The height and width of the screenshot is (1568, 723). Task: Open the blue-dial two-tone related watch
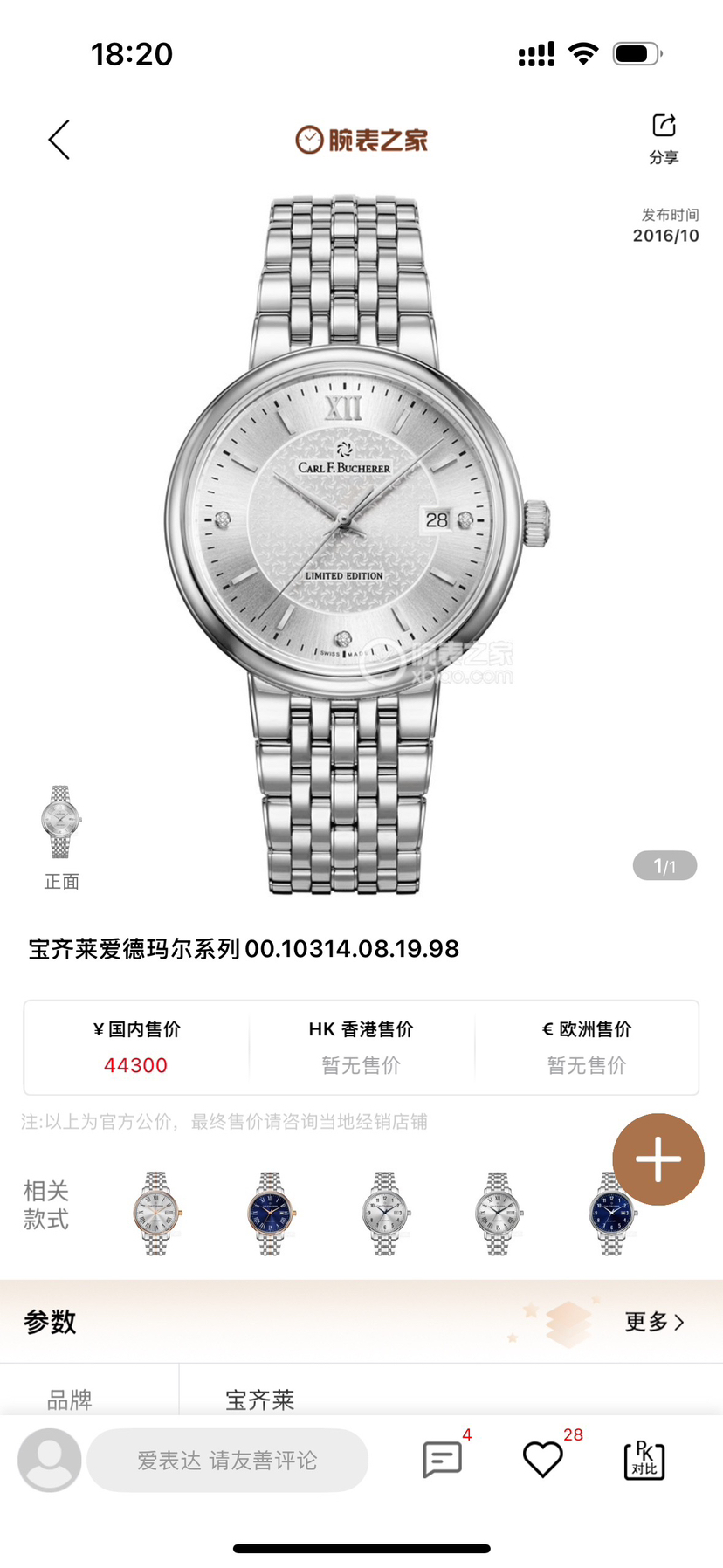click(x=270, y=1214)
